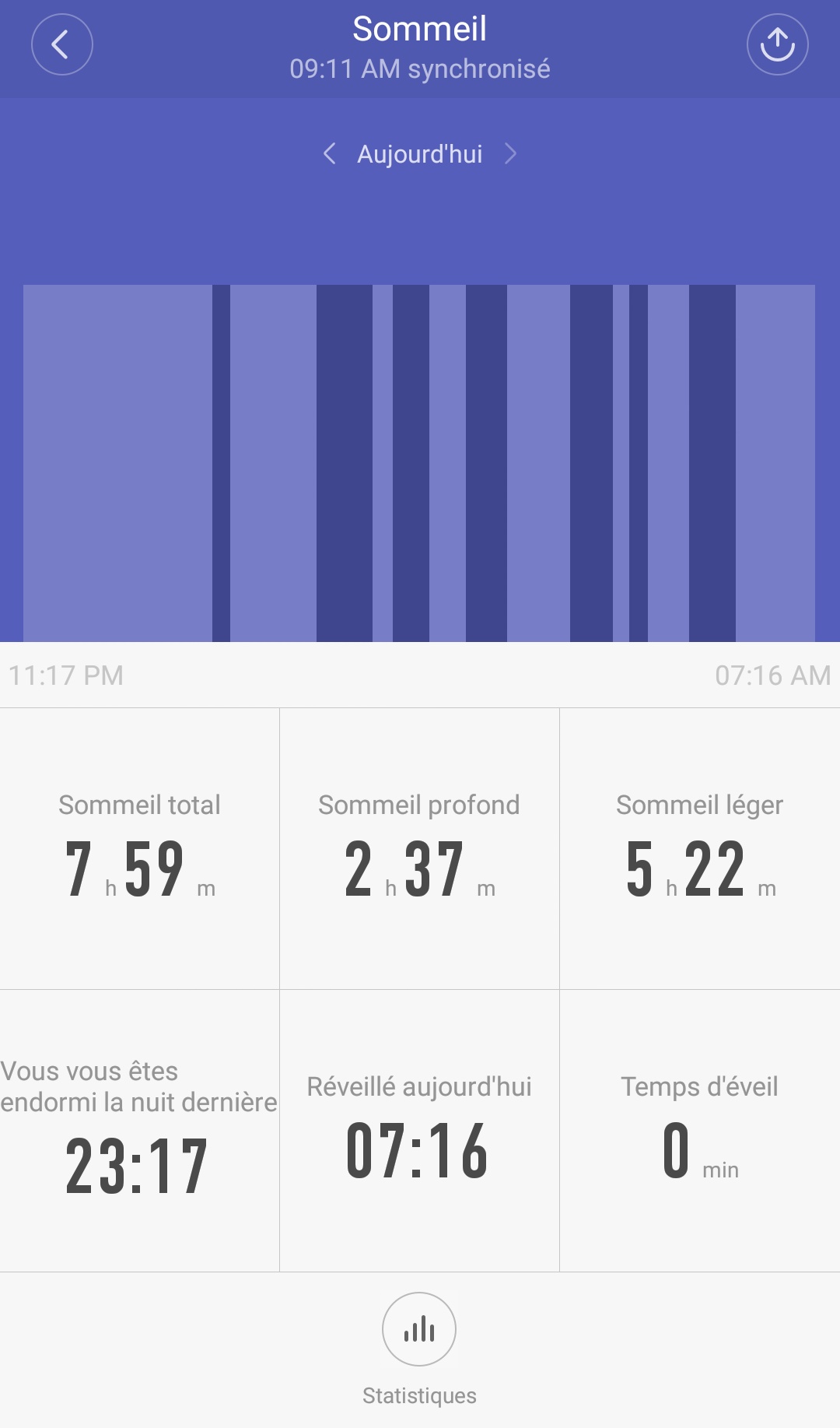The height and width of the screenshot is (1428, 840).
Task: Go back from the Sommeil screen
Action: point(62,44)
